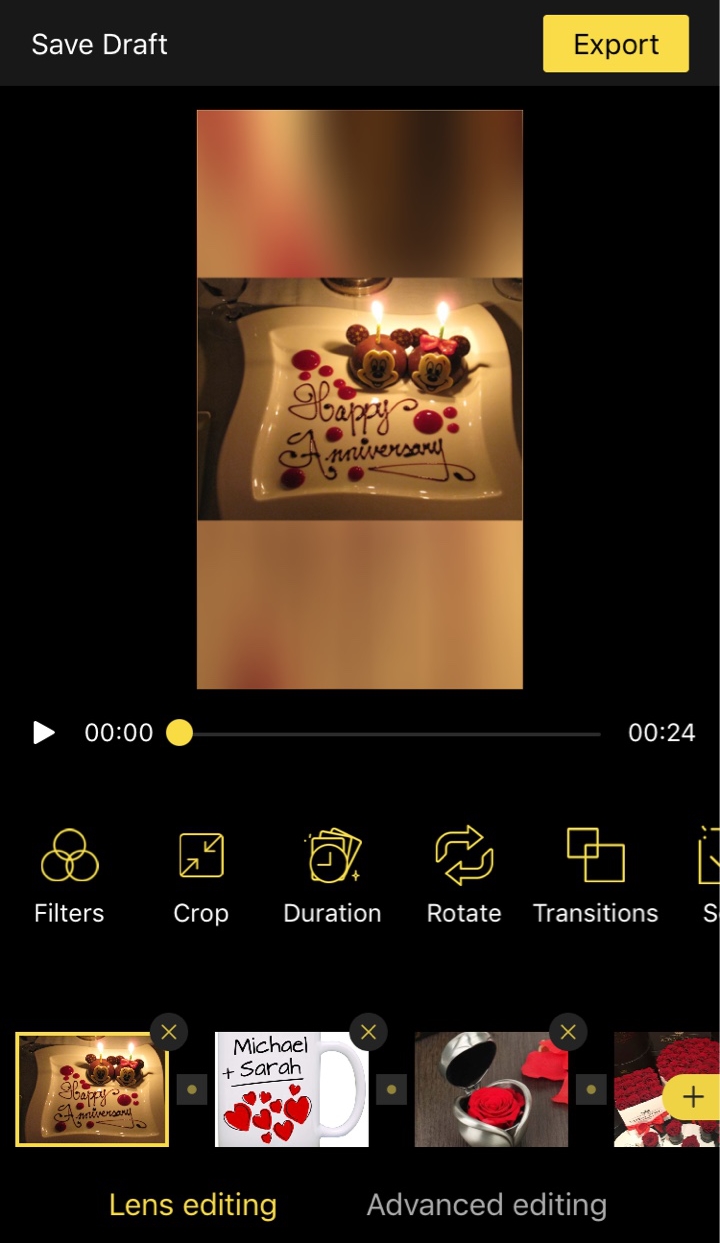
Task: Open Transitions options
Action: pos(595,875)
